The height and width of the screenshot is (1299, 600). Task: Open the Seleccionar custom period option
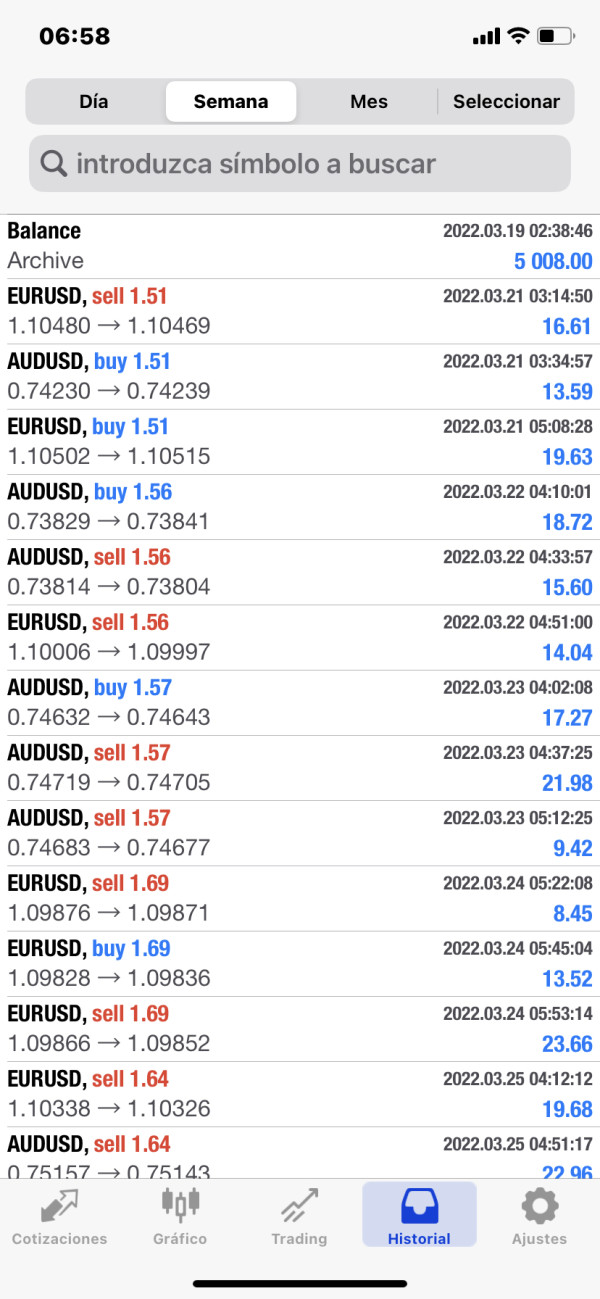point(506,101)
